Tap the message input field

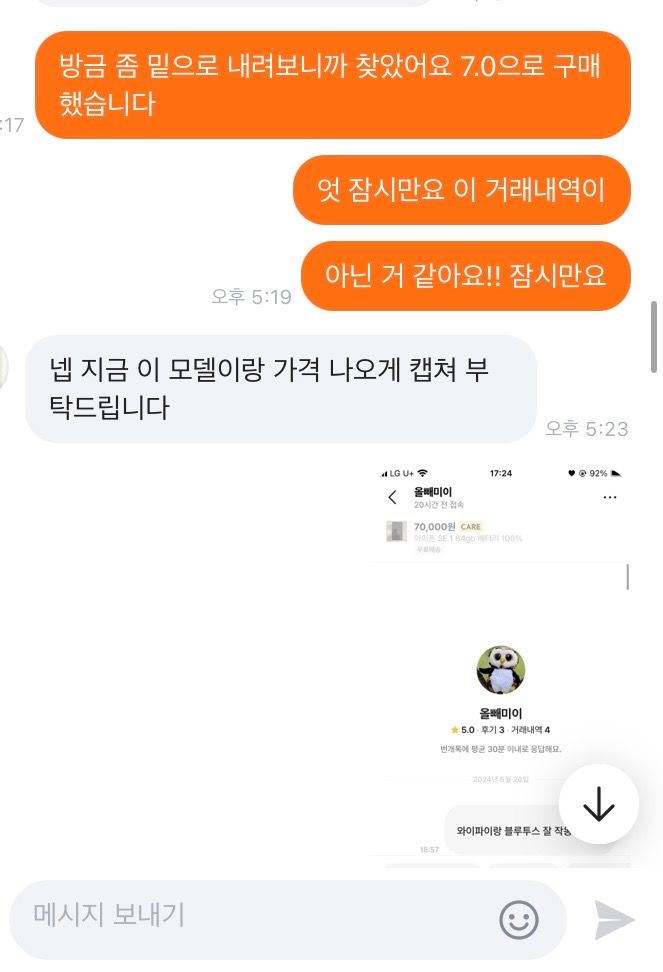pyautogui.click(x=250, y=915)
